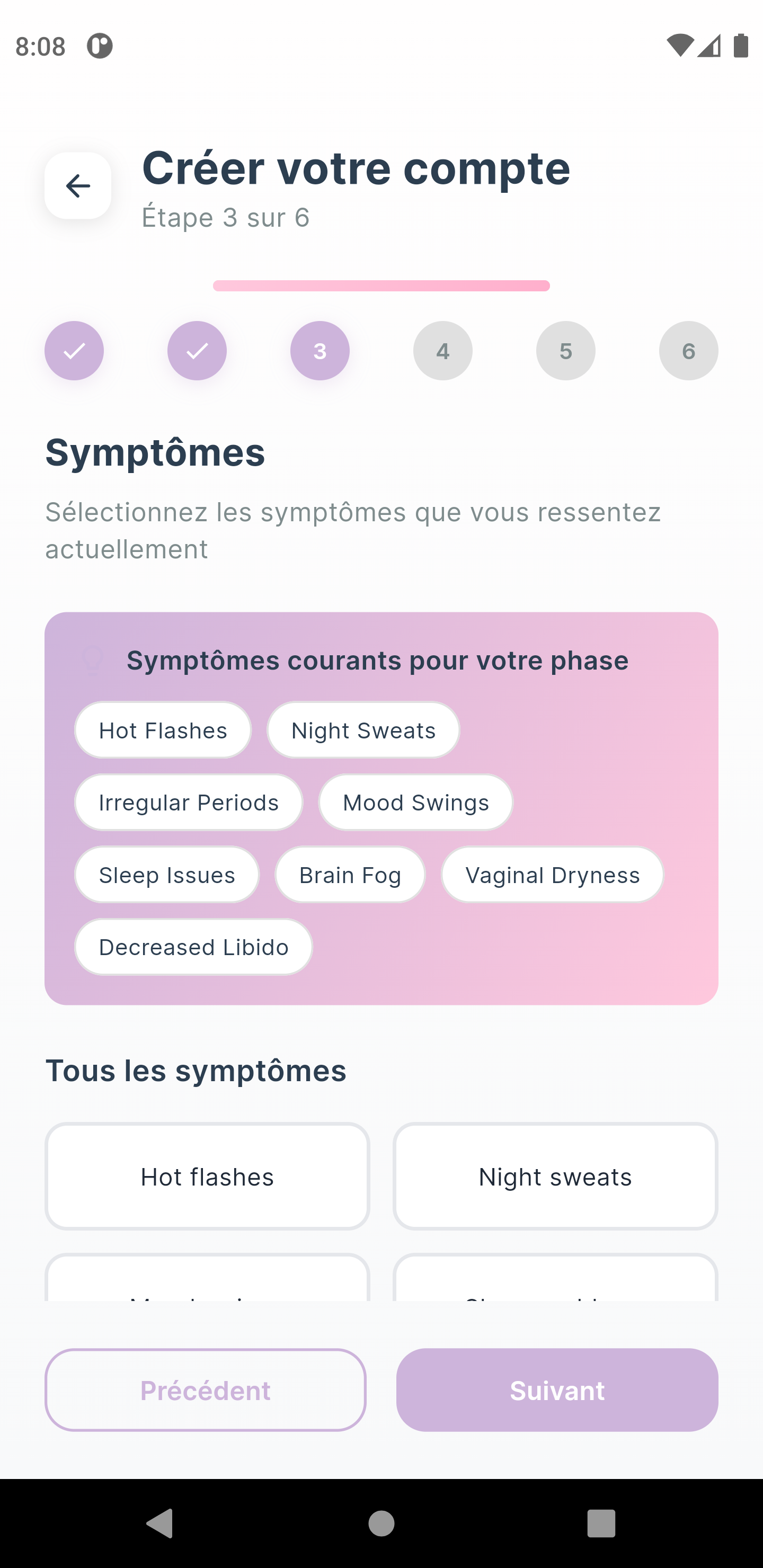
Task: Select the Decreased Libido chip
Action: (193, 947)
